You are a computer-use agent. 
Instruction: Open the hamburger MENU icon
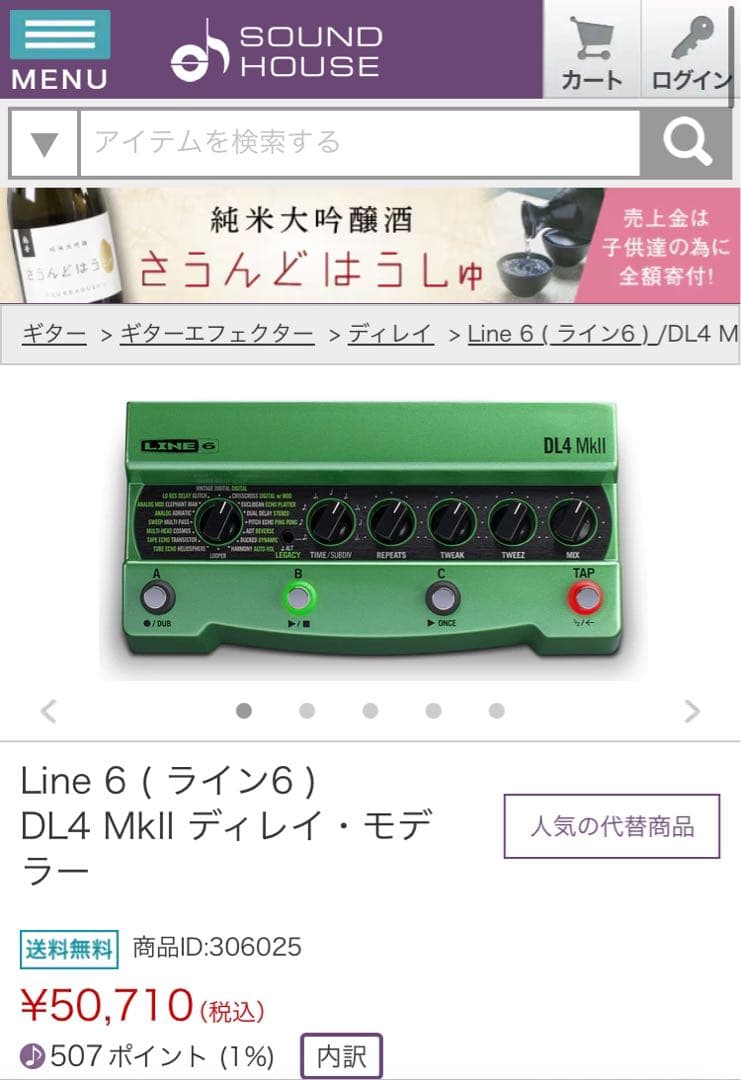point(58,42)
